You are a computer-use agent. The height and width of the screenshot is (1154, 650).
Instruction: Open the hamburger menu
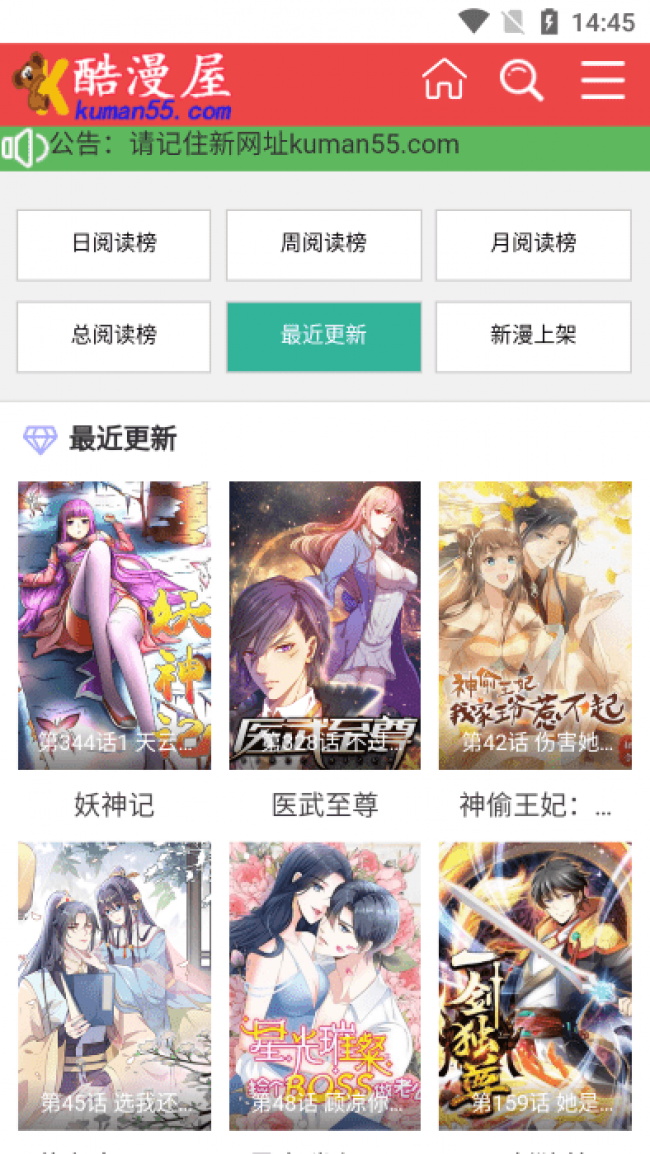click(603, 79)
